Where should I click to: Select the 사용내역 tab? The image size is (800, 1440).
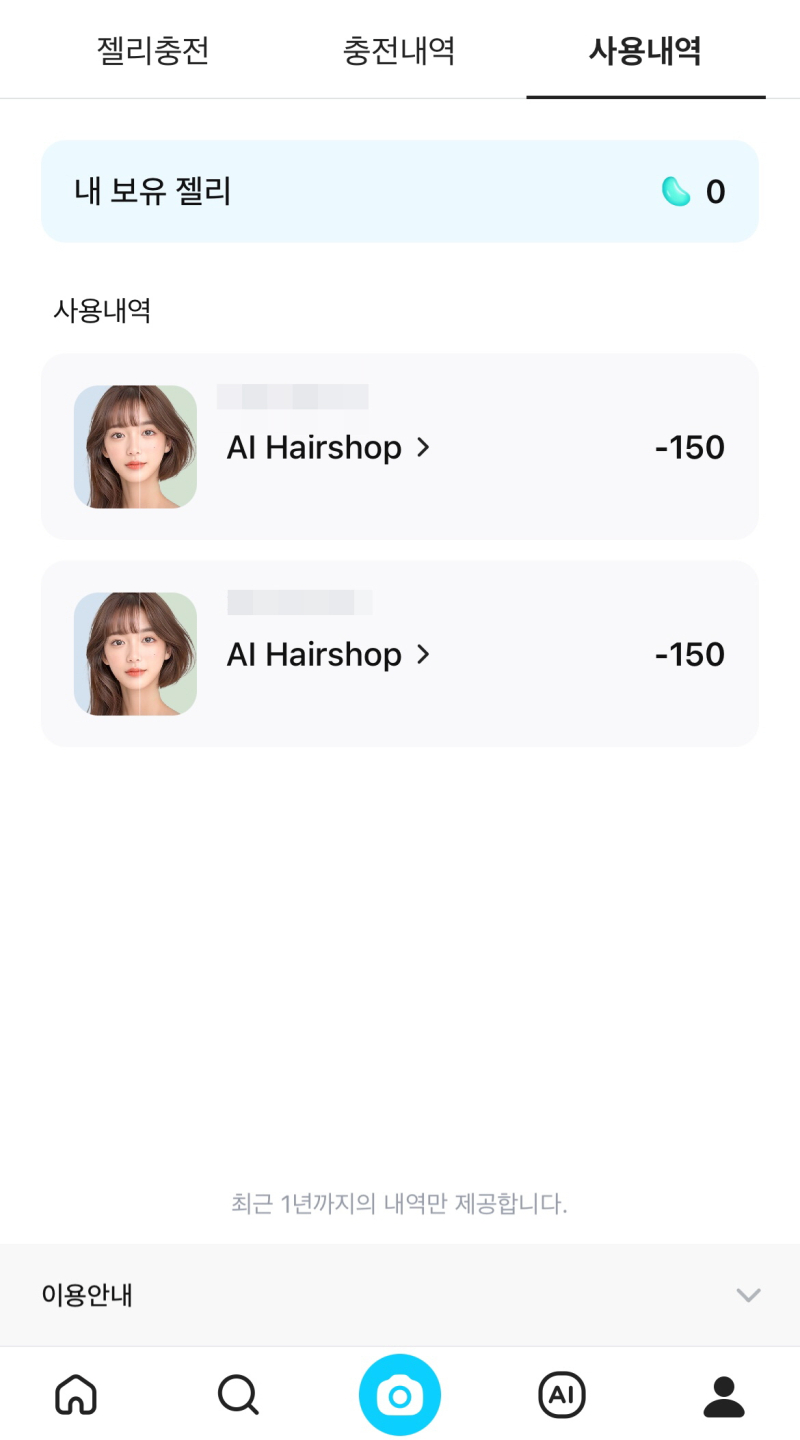coord(645,51)
